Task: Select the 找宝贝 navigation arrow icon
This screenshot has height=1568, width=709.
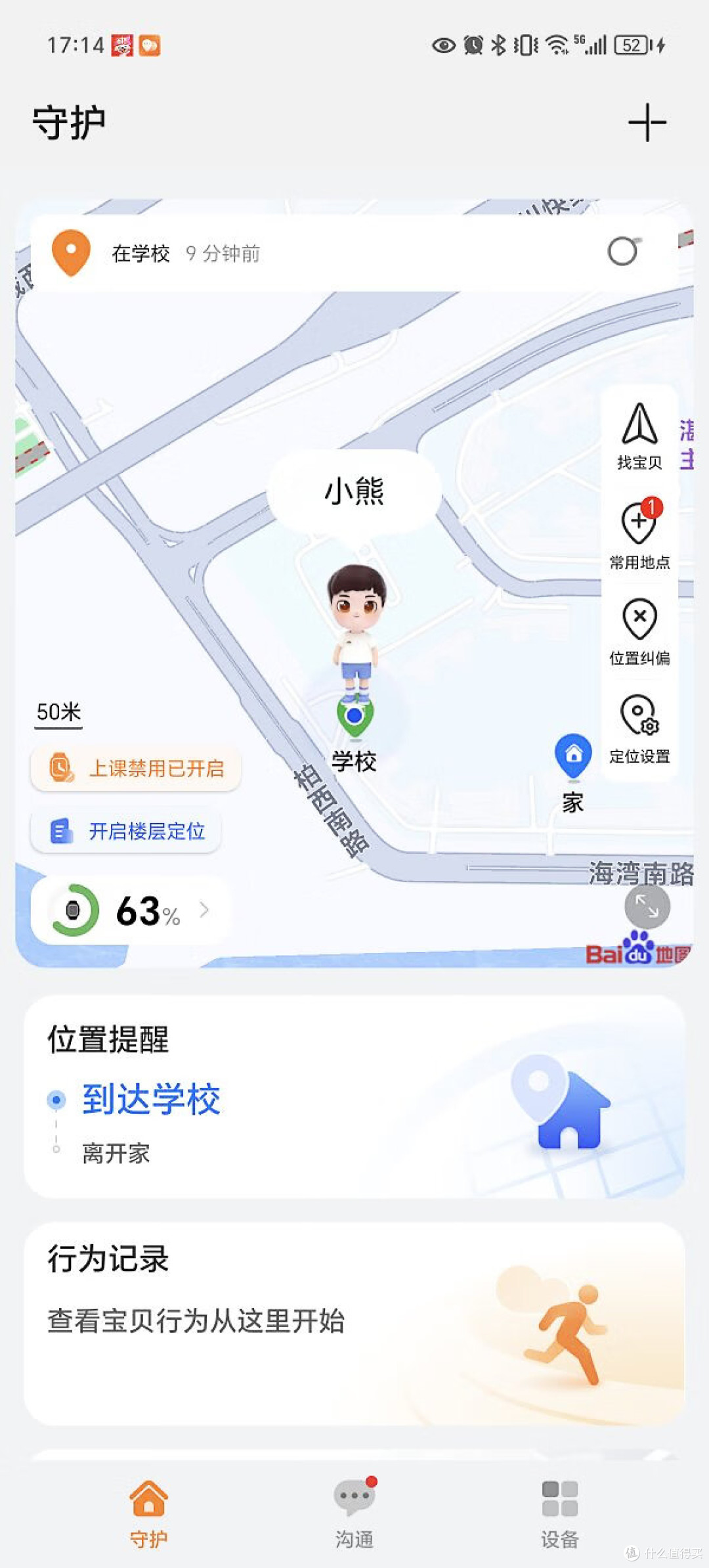Action: 639,430
